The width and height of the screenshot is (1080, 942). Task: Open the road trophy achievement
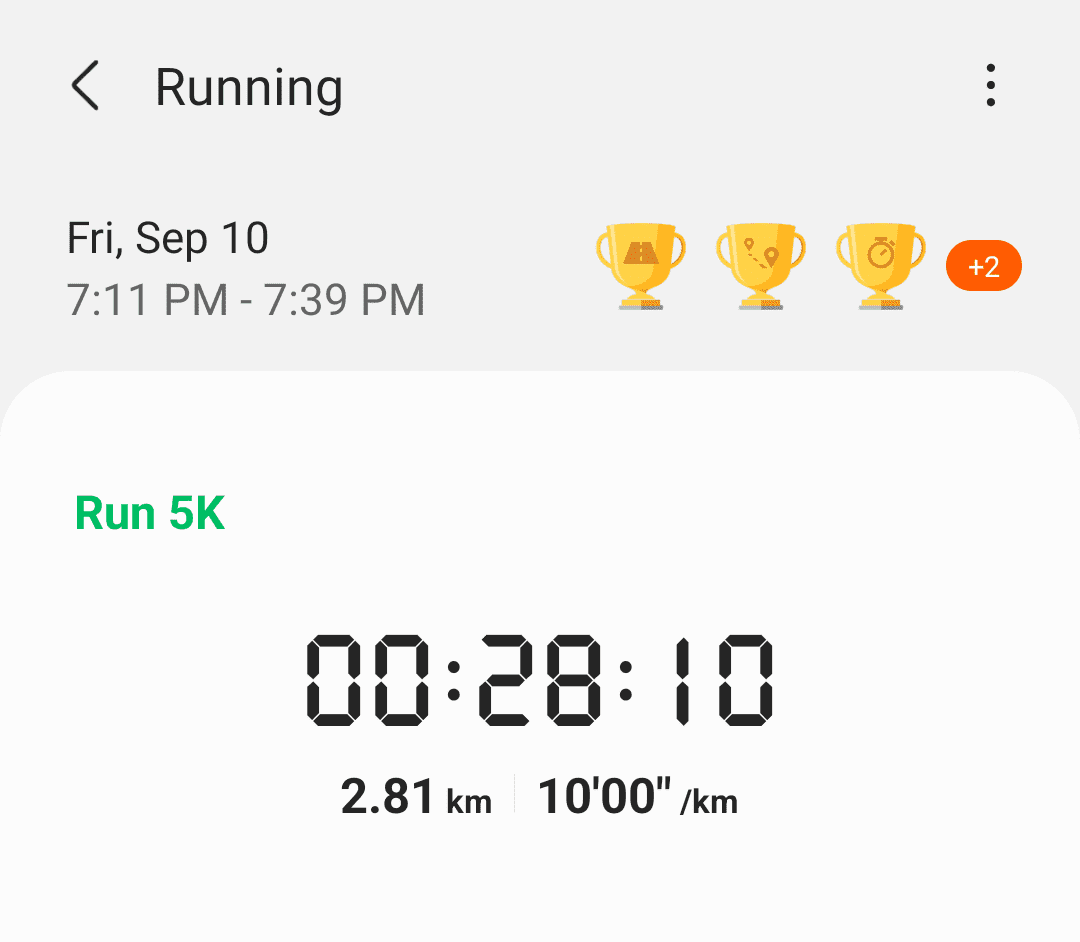coord(640,265)
